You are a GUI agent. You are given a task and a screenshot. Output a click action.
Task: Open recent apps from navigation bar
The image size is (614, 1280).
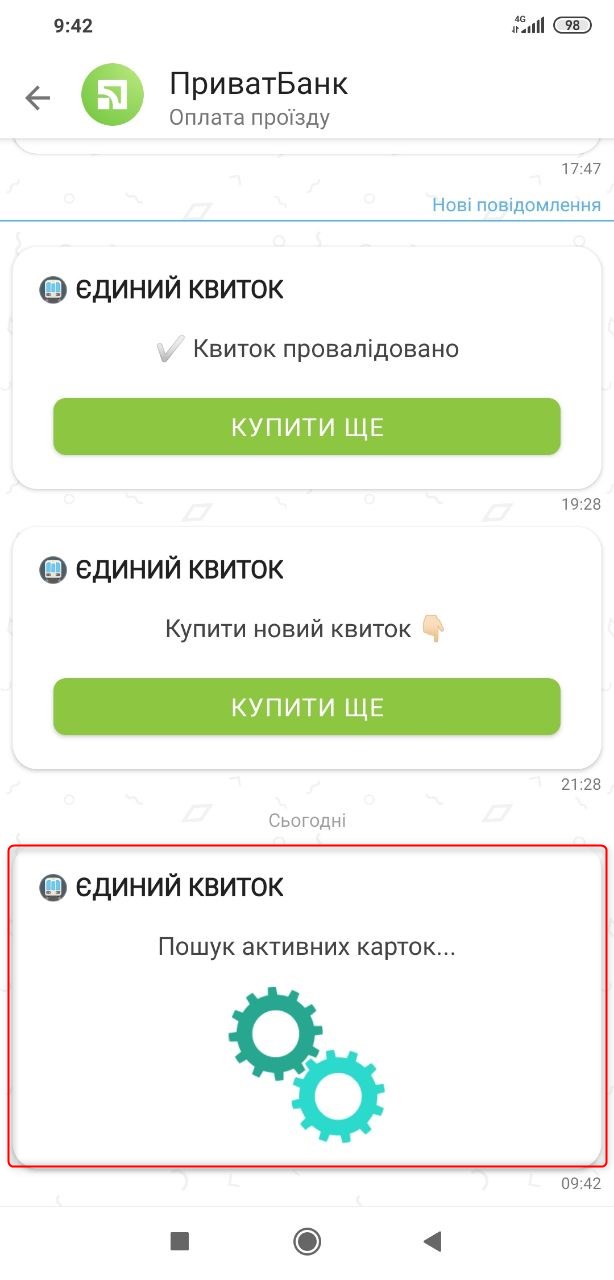pos(180,1241)
